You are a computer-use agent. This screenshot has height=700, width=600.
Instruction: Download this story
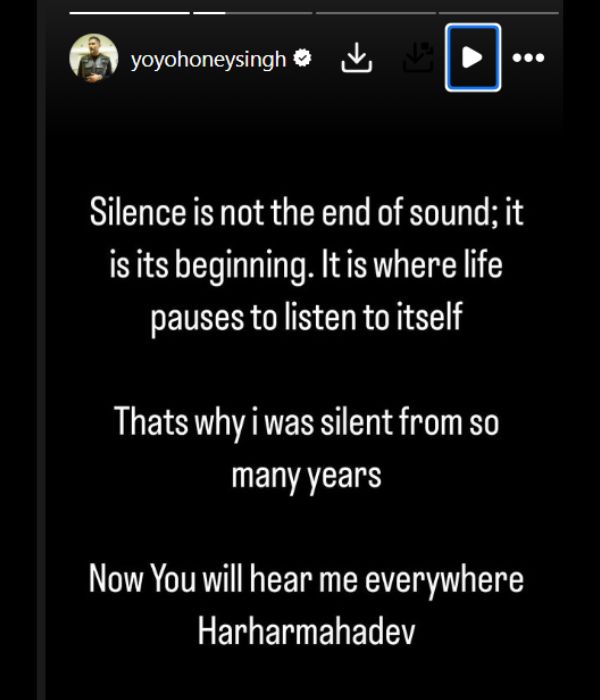[357, 59]
